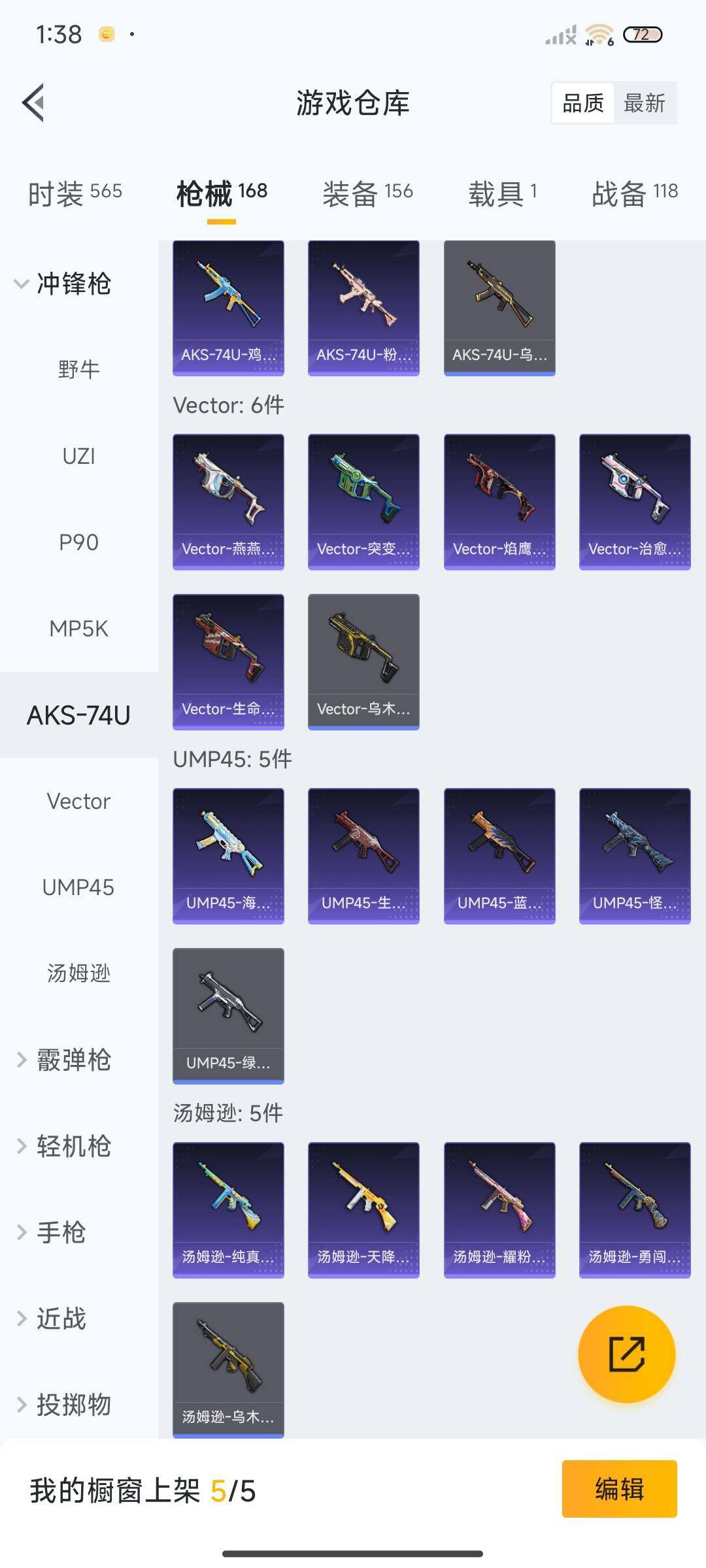Open the AKS-74U-鸡 skin item
The width and height of the screenshot is (706, 1568).
228,308
